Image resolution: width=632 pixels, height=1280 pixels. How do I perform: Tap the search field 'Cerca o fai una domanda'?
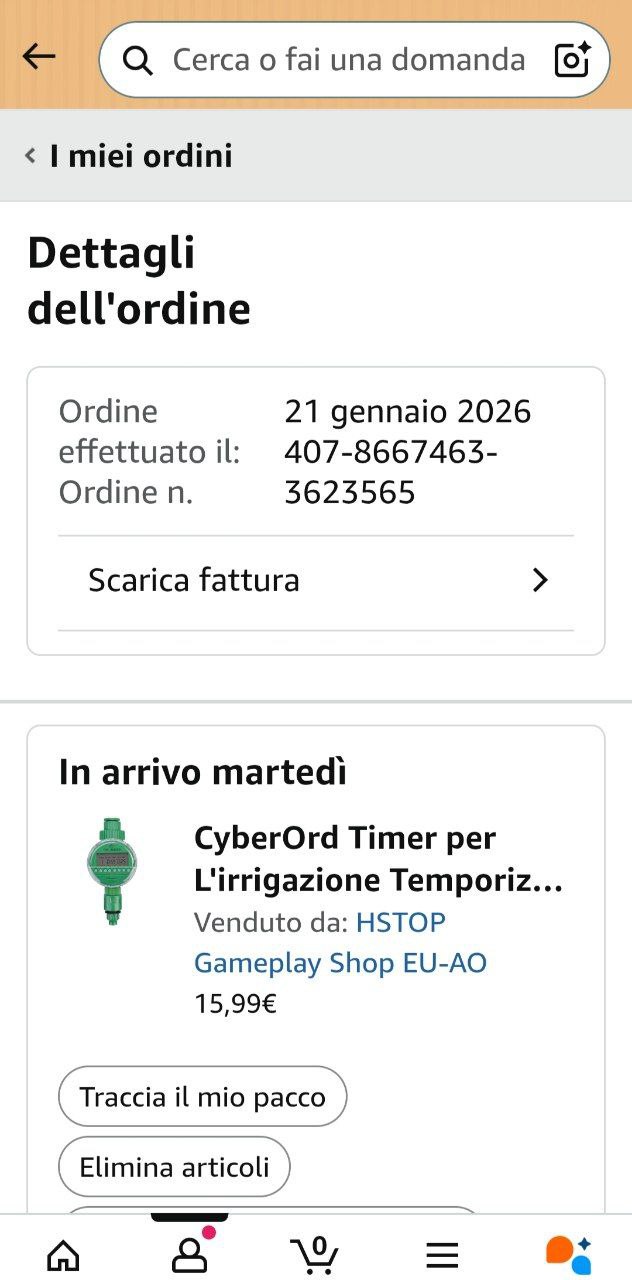coord(340,60)
